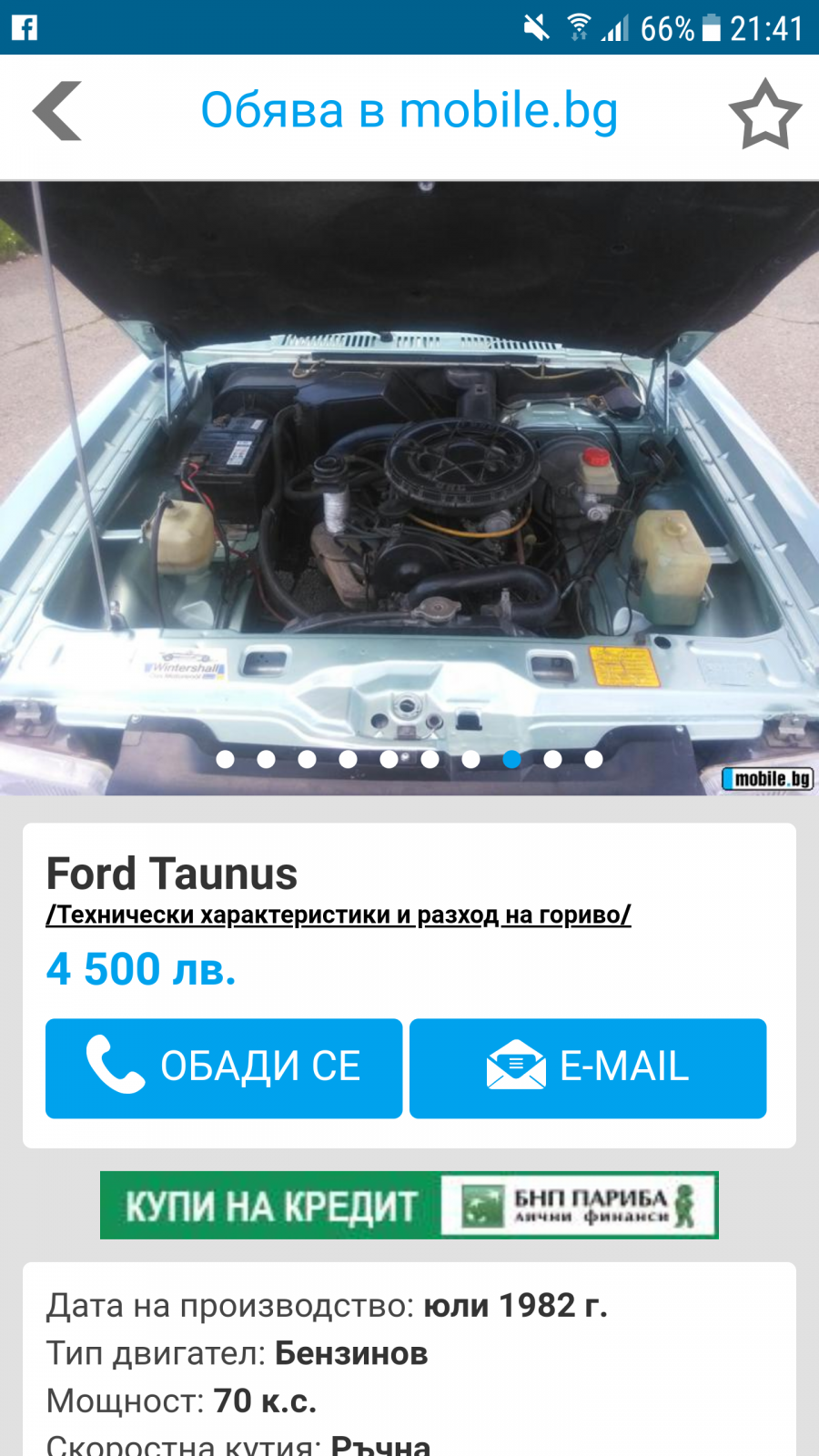819x1456 pixels.
Task: Open the engine bay photo of the car
Action: pyautogui.click(x=409, y=489)
